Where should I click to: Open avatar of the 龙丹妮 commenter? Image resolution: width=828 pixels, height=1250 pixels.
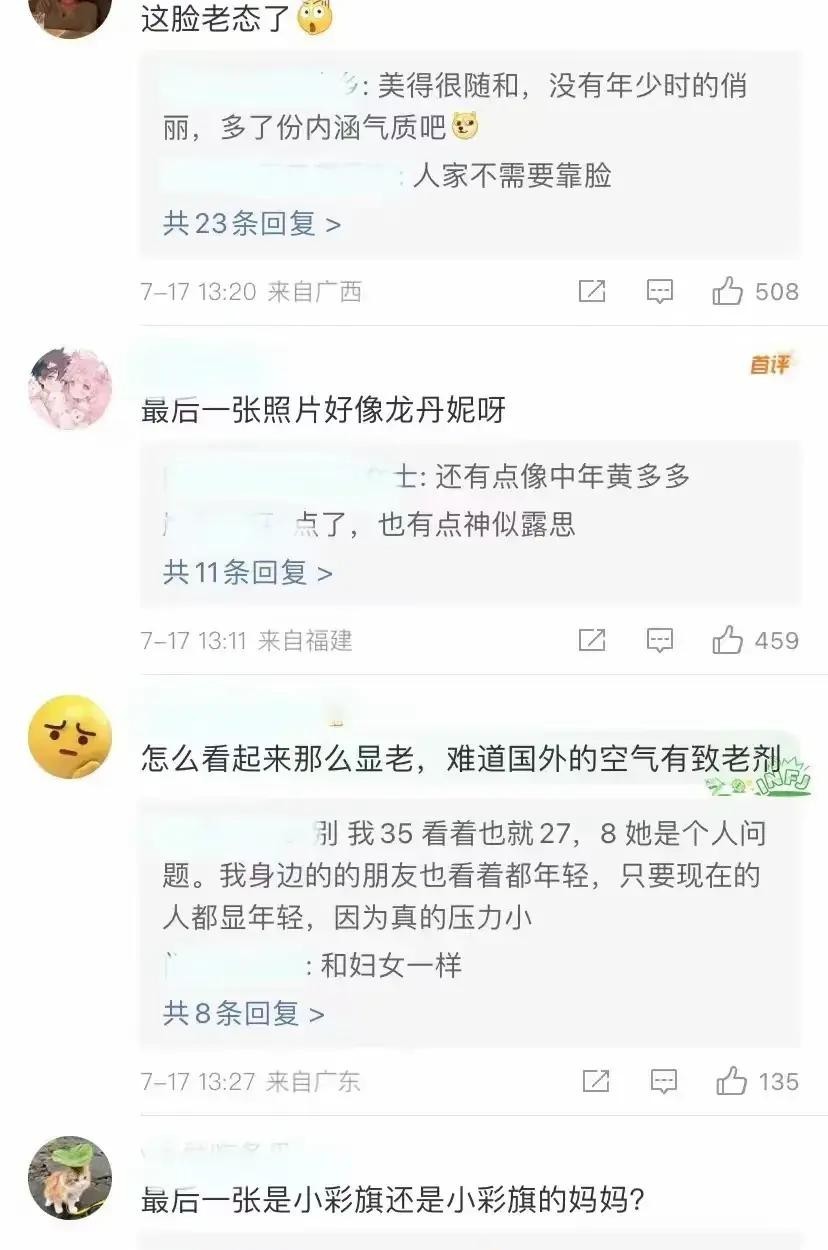coord(70,389)
